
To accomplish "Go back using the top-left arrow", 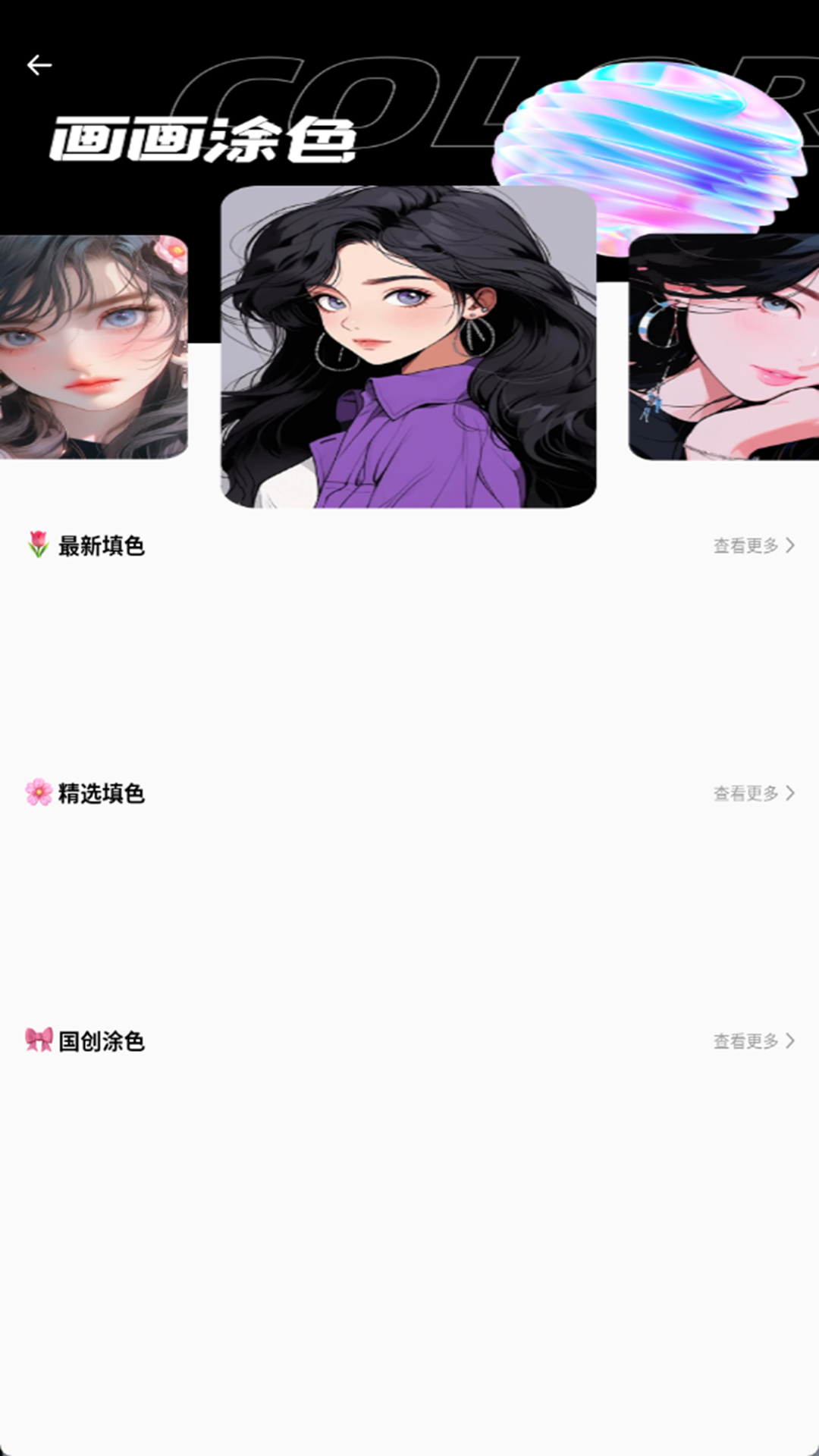I will click(39, 65).
